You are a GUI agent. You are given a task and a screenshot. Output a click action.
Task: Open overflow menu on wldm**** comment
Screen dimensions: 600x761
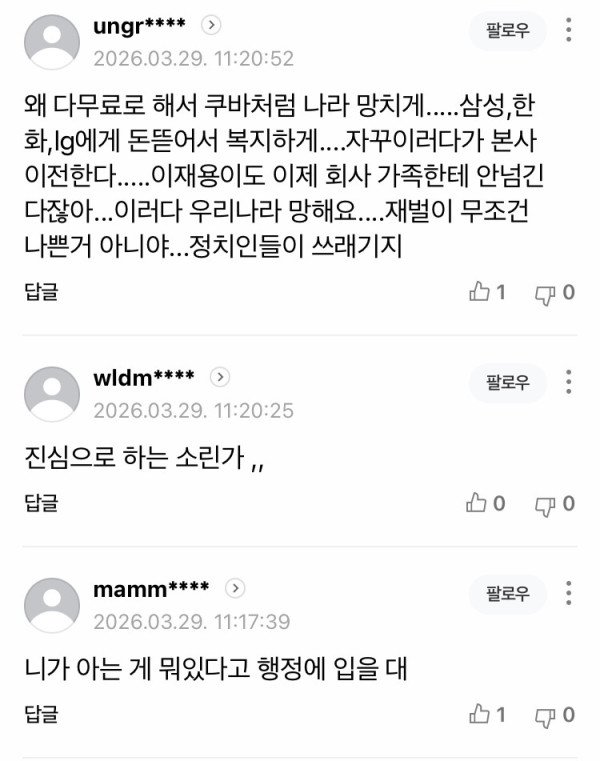(x=569, y=381)
